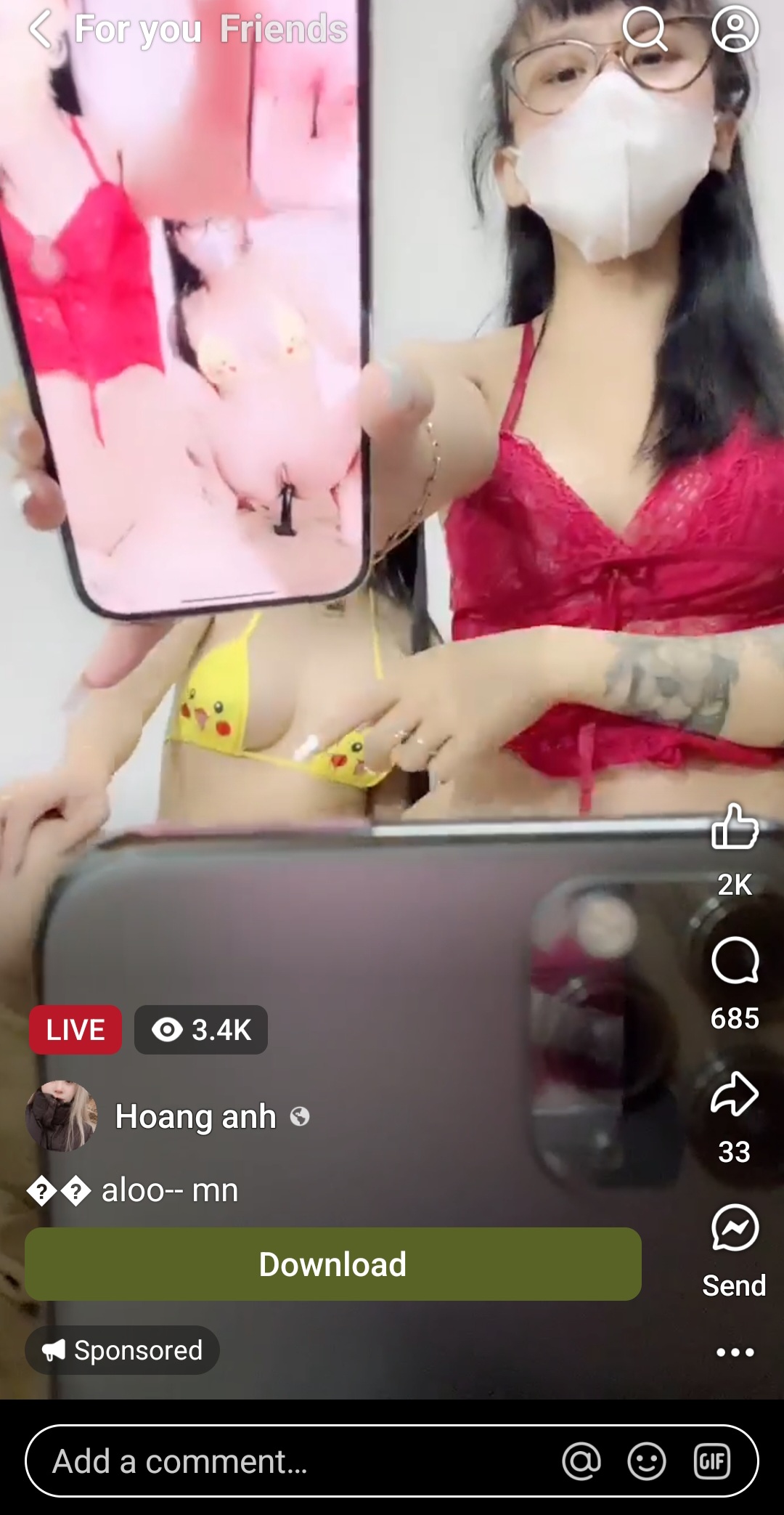Open the comments bubble icon
The image size is (784, 1515).
pos(735,960)
